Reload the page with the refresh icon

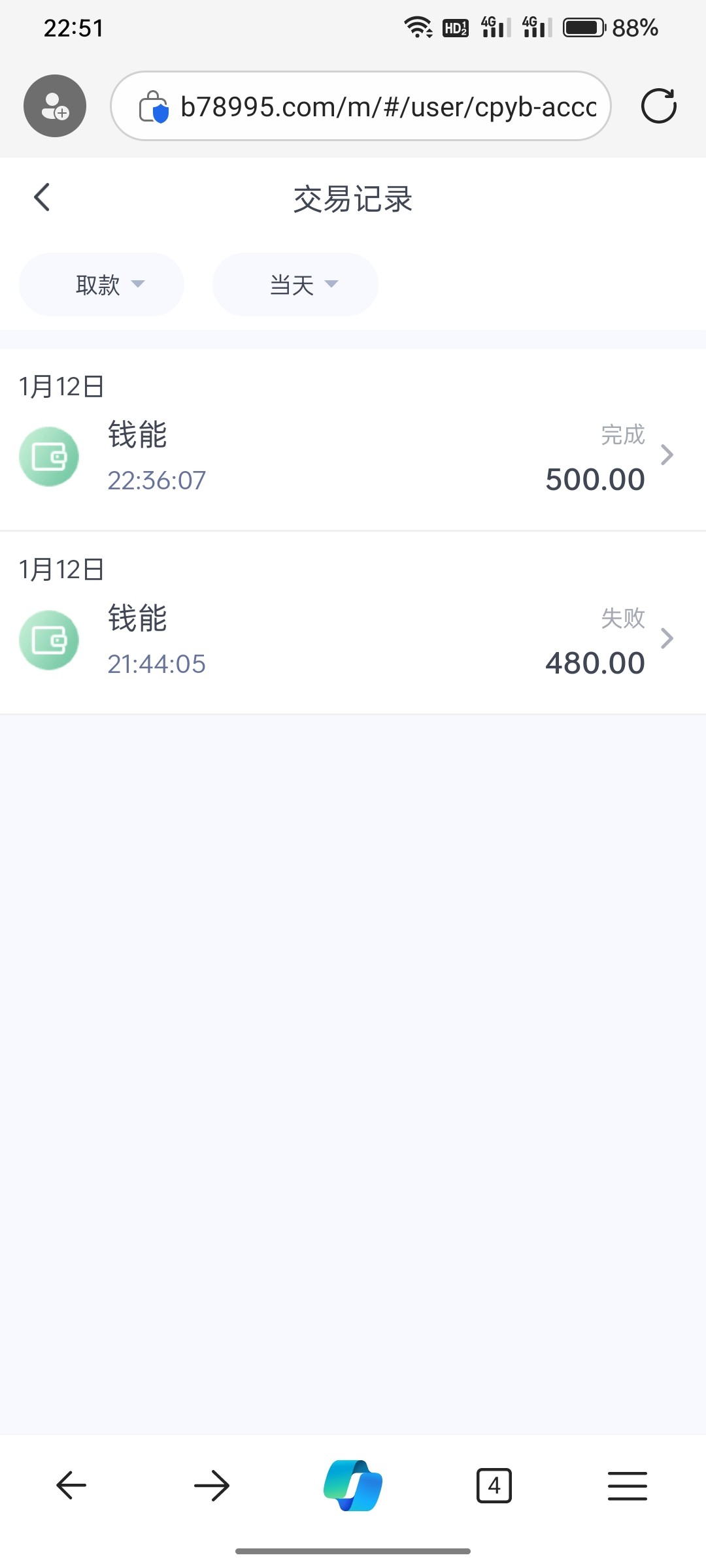658,106
